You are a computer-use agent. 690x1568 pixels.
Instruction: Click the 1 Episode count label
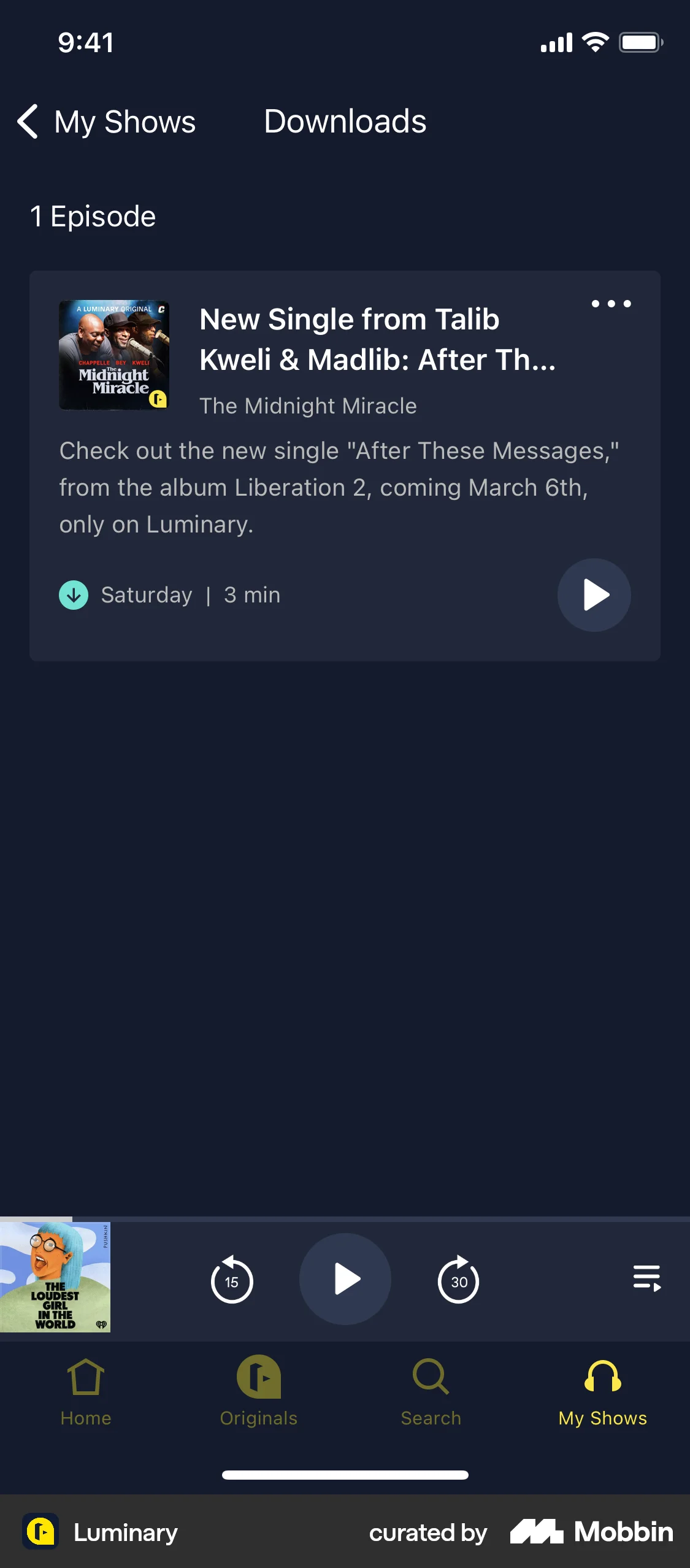click(x=92, y=216)
